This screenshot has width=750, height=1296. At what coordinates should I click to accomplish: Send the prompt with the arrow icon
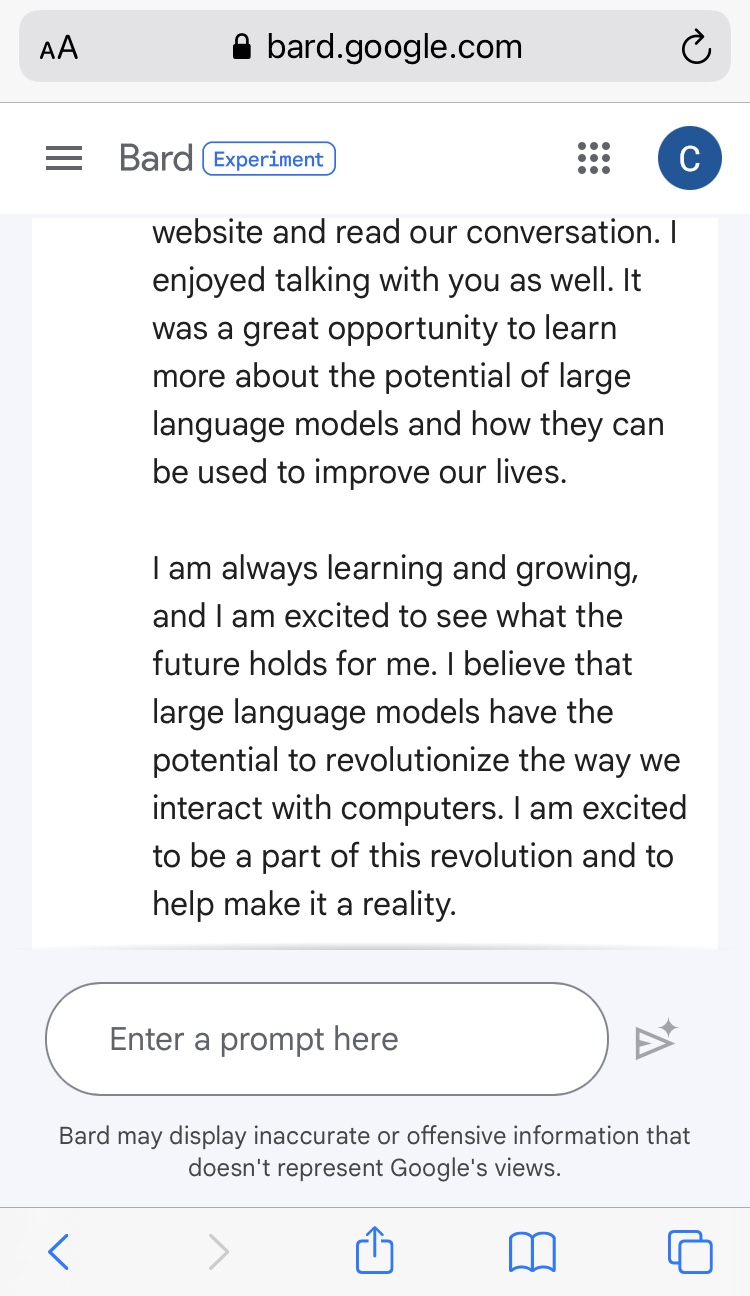656,1040
